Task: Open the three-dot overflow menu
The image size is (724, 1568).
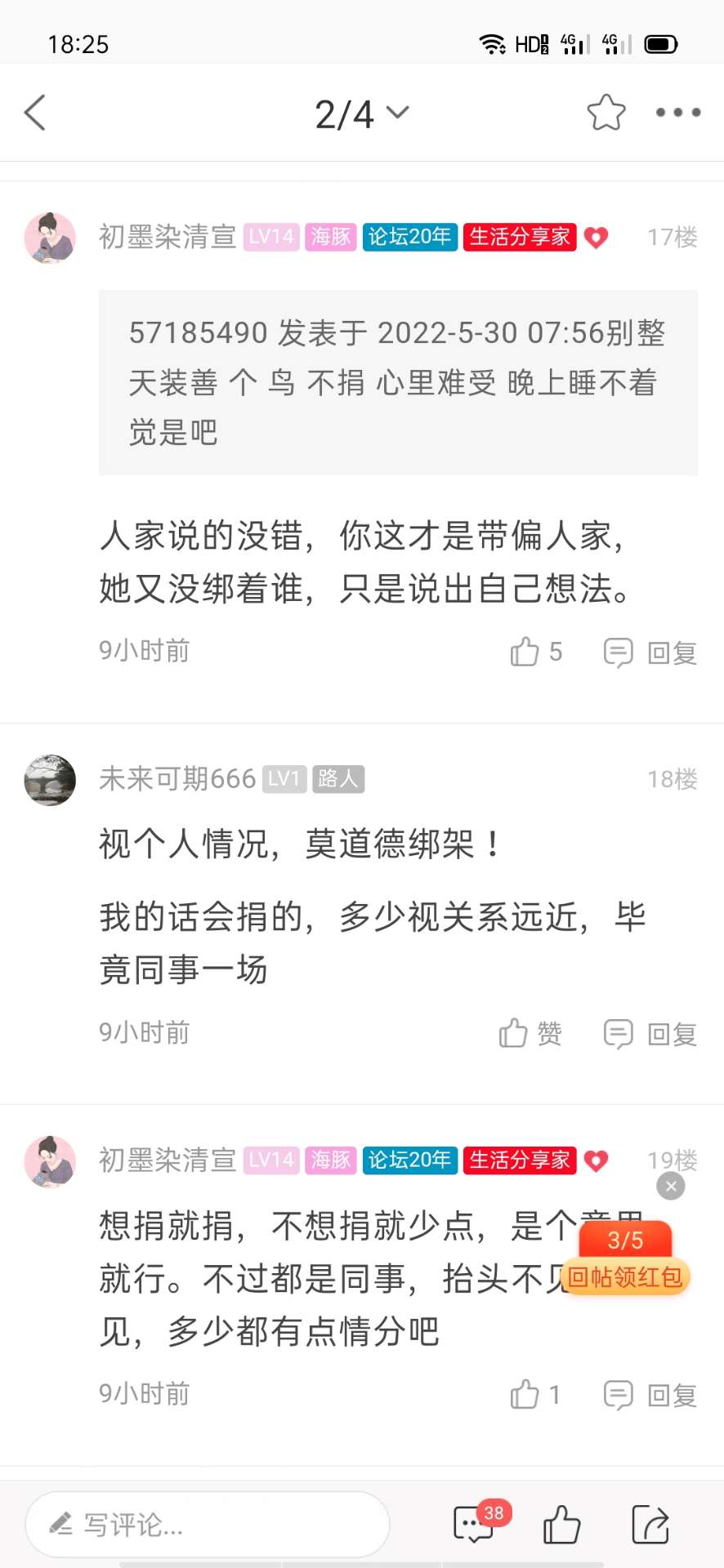Action: 677,113
